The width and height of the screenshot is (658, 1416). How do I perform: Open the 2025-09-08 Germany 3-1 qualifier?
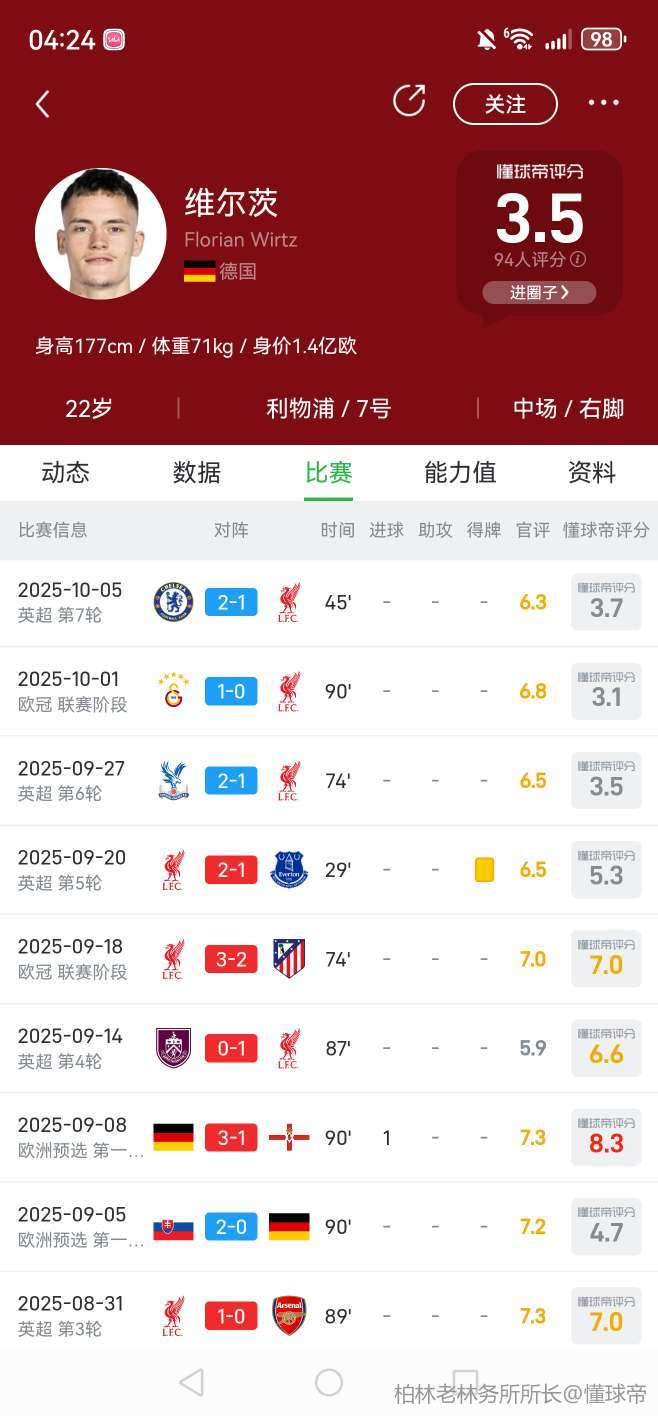pyautogui.click(x=231, y=1137)
